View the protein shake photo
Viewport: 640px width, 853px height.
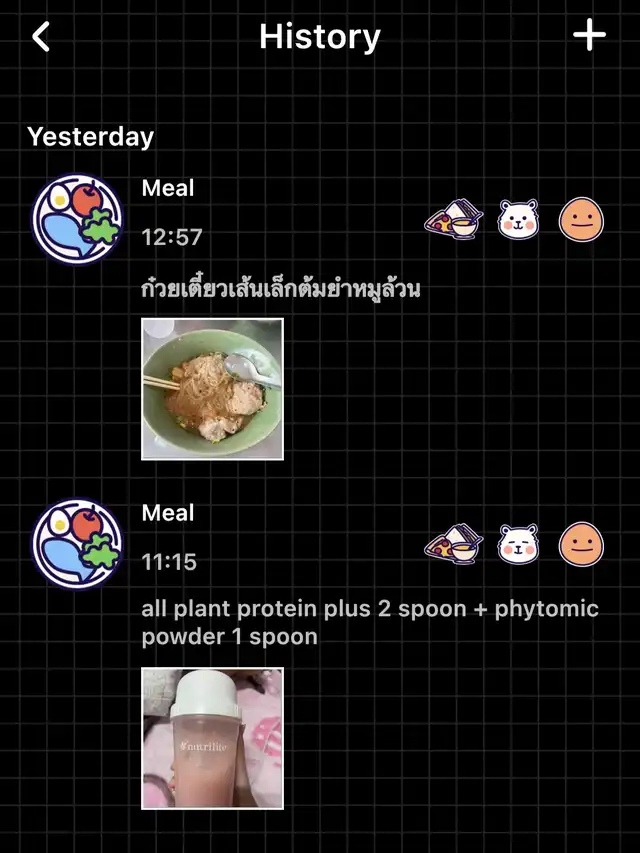[x=212, y=738]
